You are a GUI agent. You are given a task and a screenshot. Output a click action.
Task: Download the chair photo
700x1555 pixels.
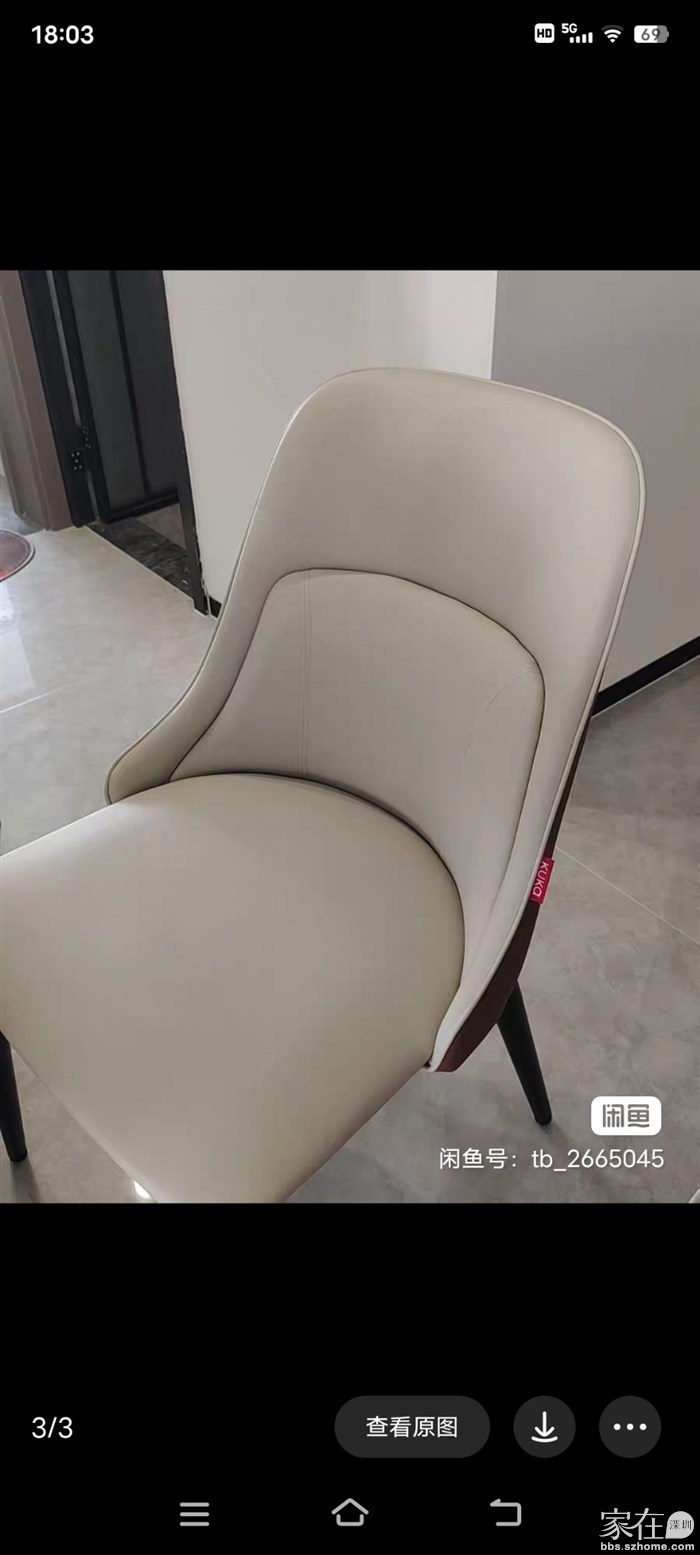pyautogui.click(x=544, y=1427)
